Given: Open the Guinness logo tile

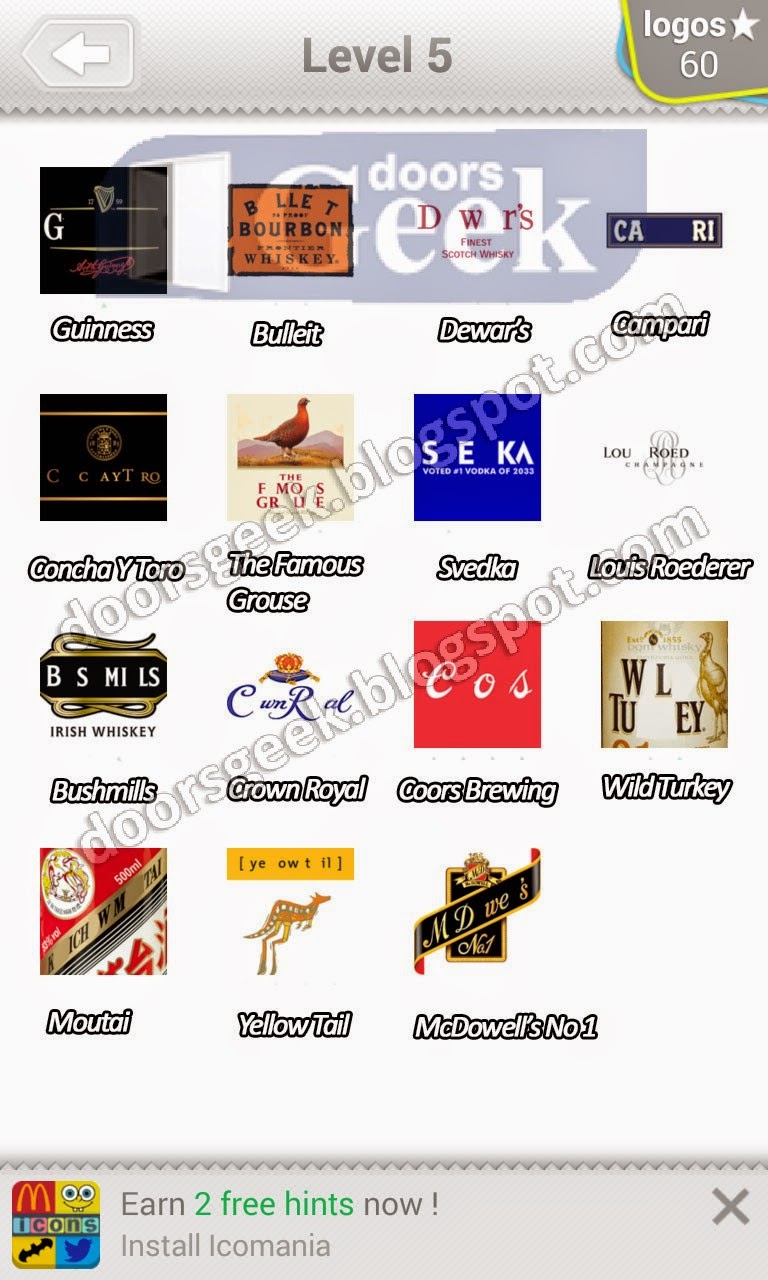Looking at the screenshot, I should (103, 230).
